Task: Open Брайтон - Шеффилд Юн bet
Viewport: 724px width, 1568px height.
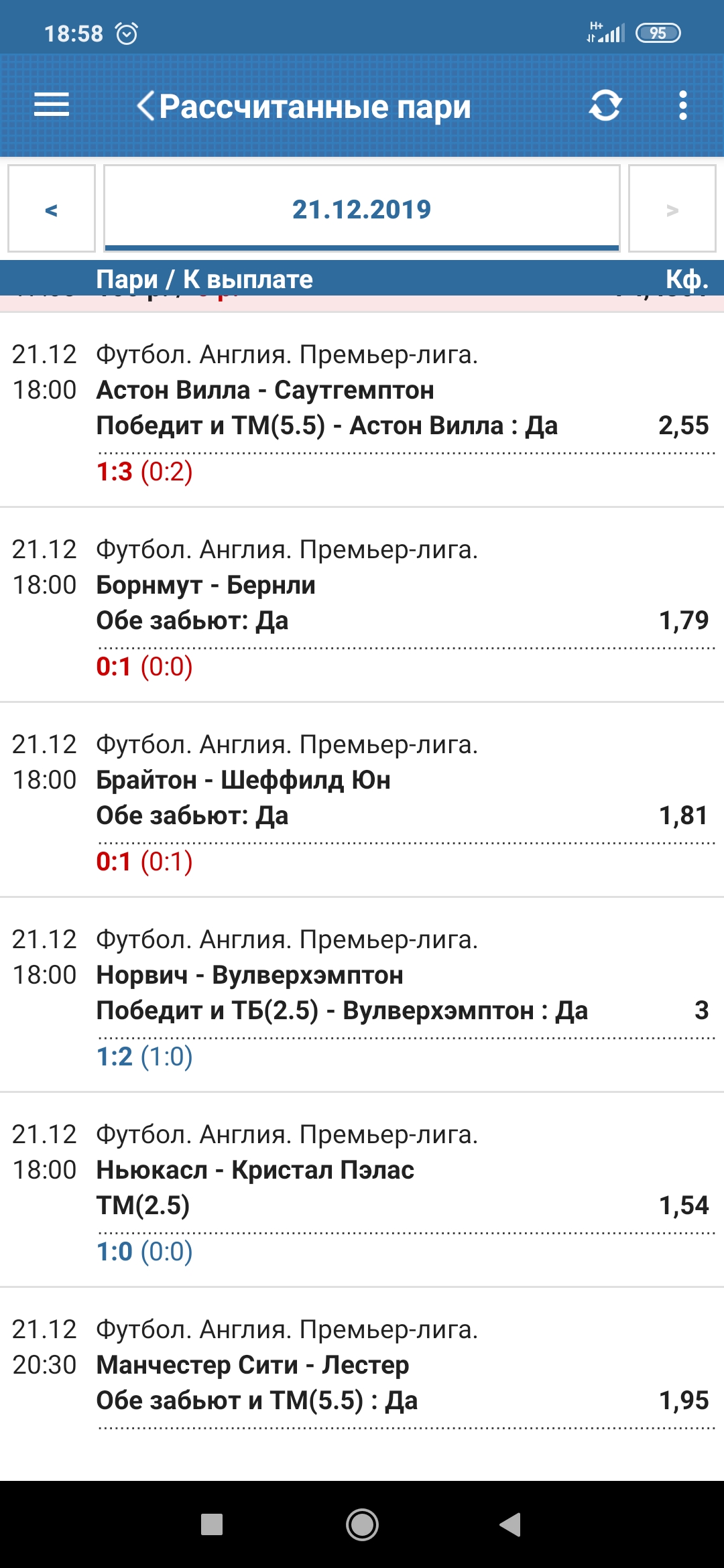Action: pos(362,799)
